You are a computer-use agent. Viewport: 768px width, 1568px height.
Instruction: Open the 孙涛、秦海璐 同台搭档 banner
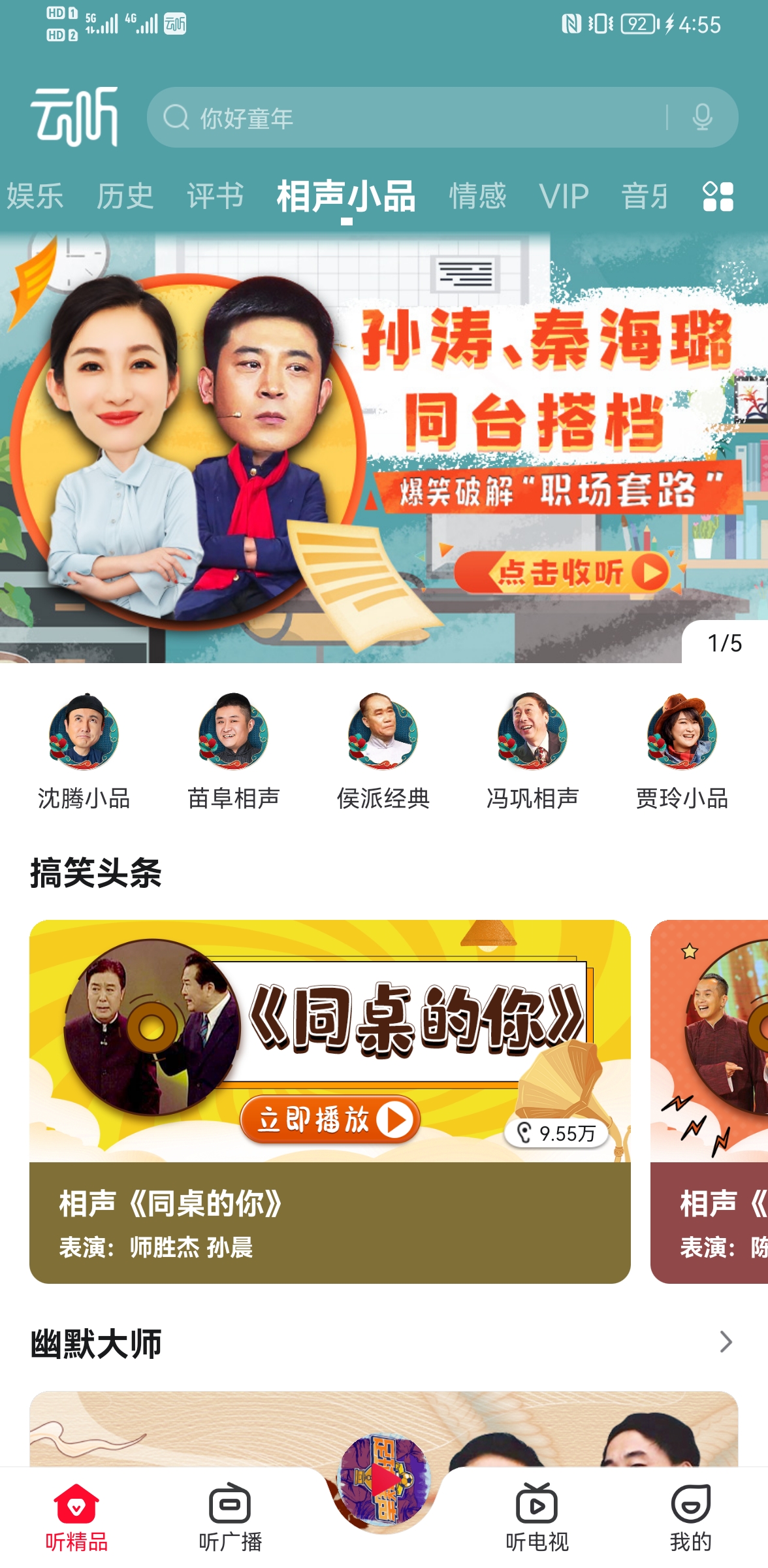(x=384, y=448)
